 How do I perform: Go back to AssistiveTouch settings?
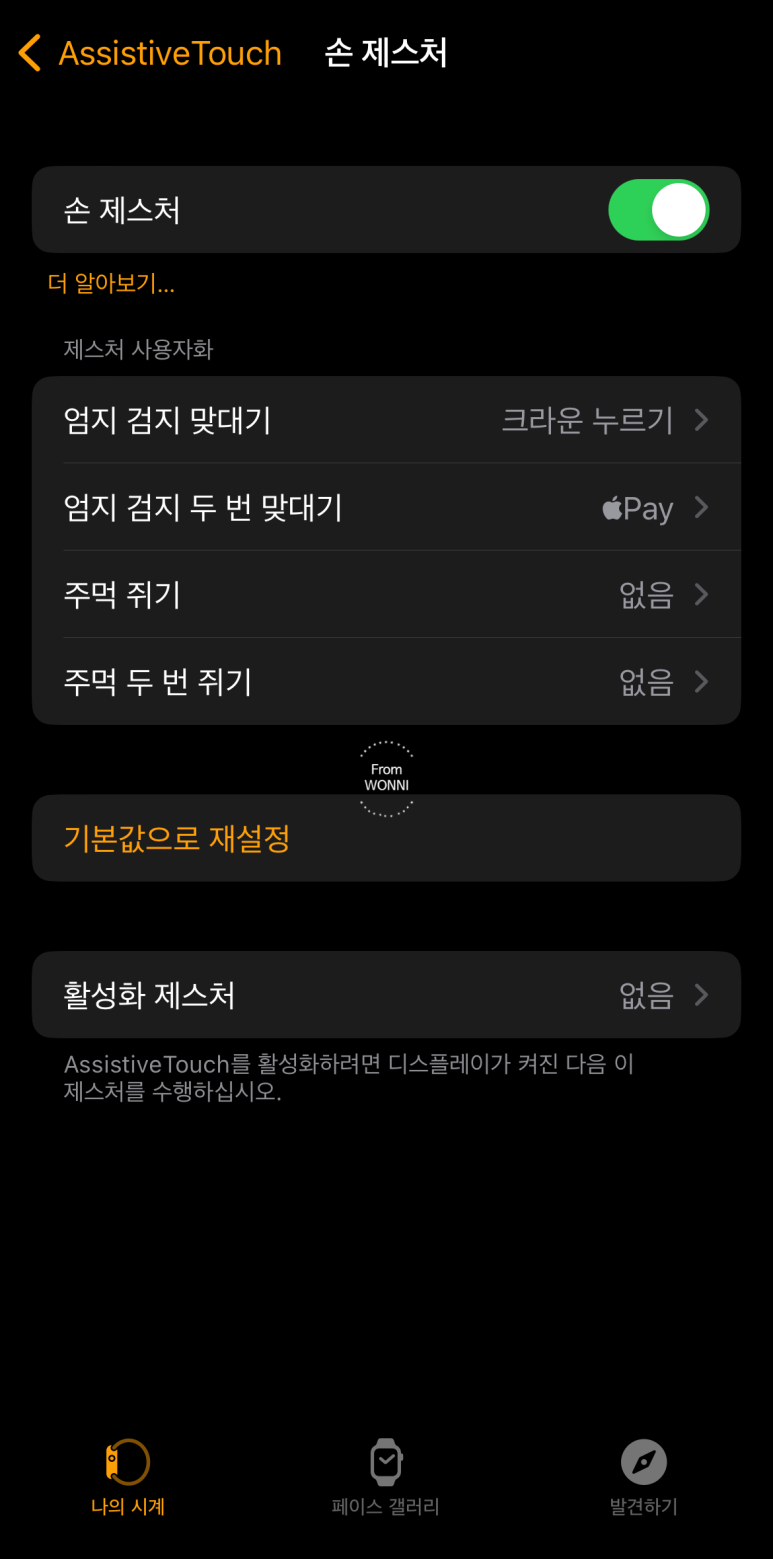point(150,53)
